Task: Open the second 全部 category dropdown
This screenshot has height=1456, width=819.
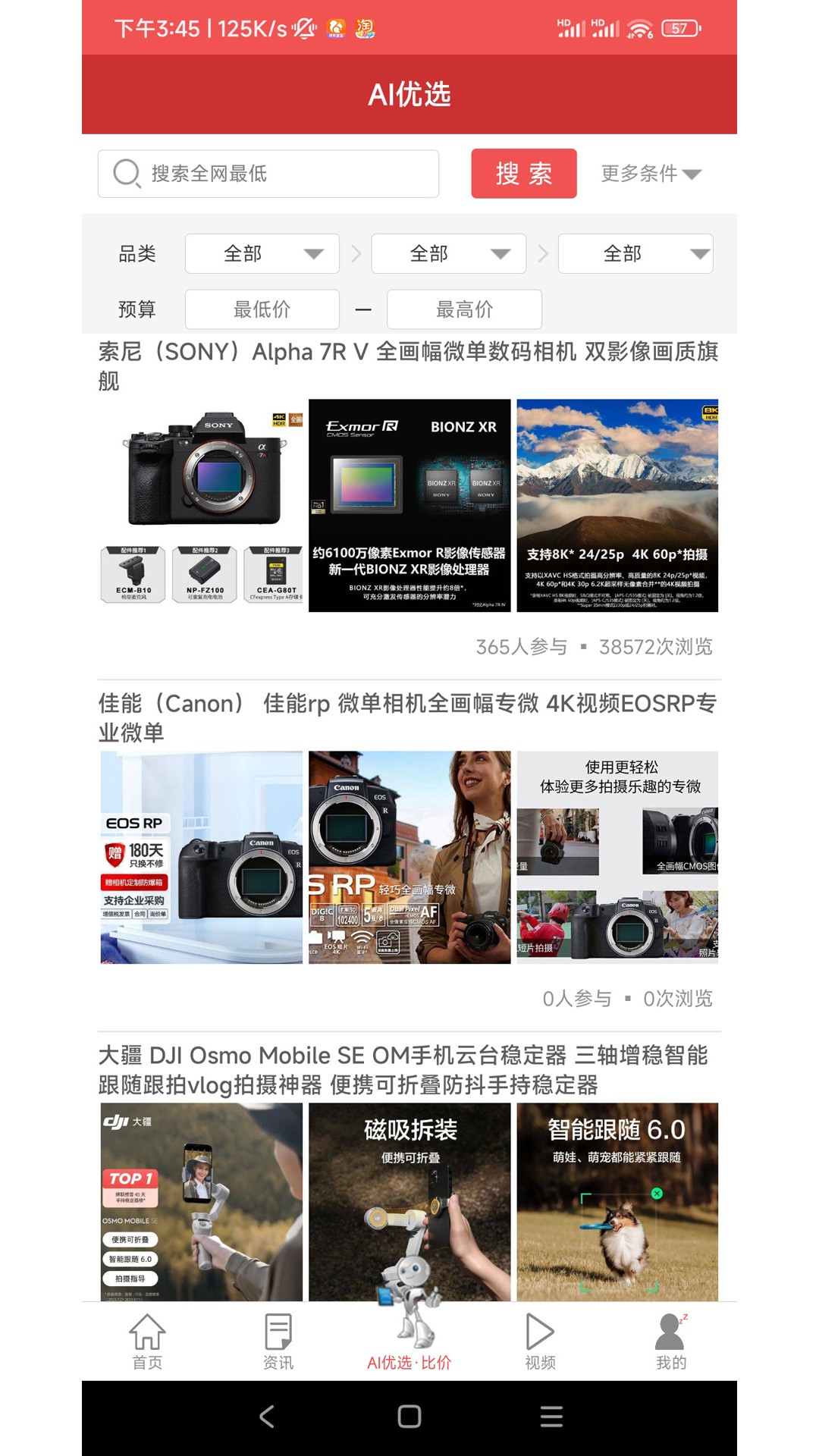Action: [449, 253]
